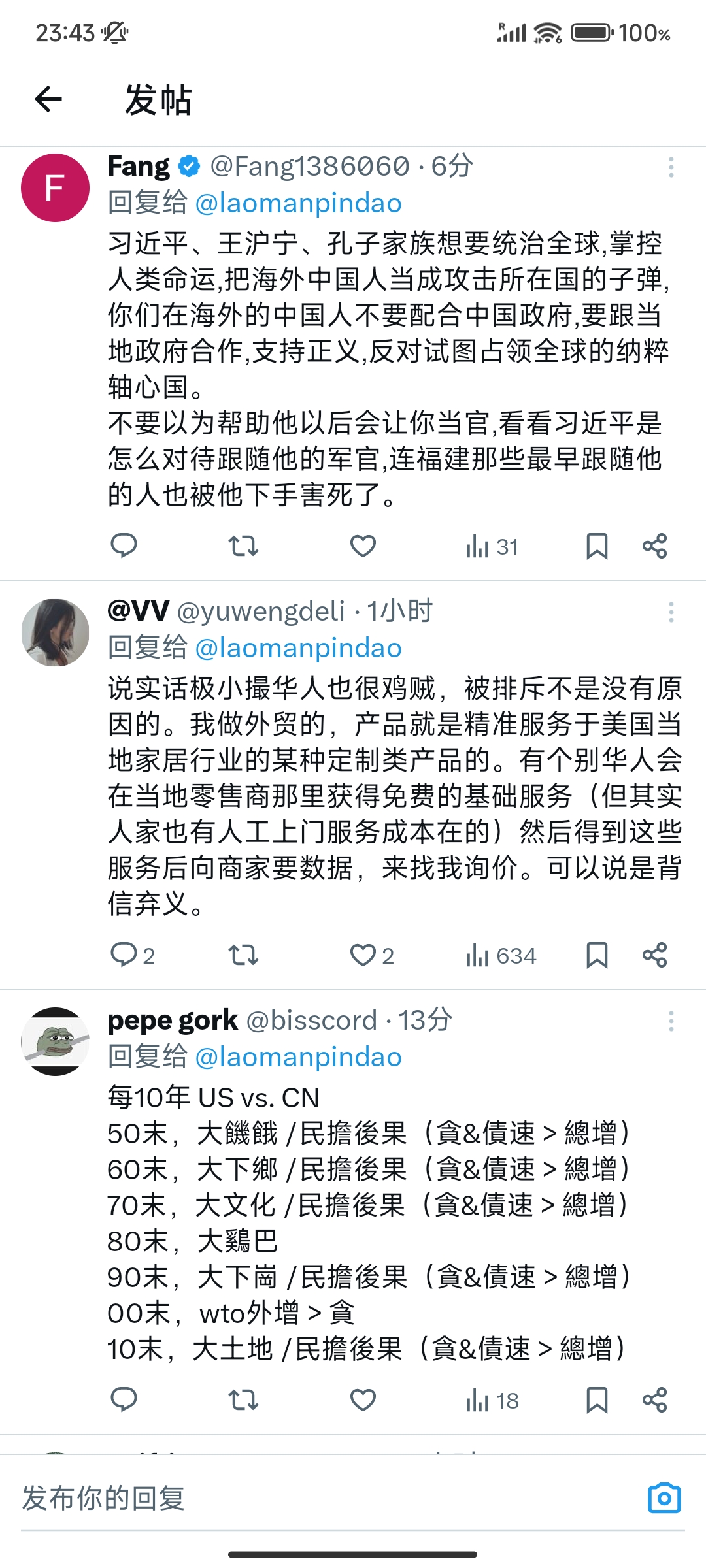Repost Fang's reply

[243, 546]
